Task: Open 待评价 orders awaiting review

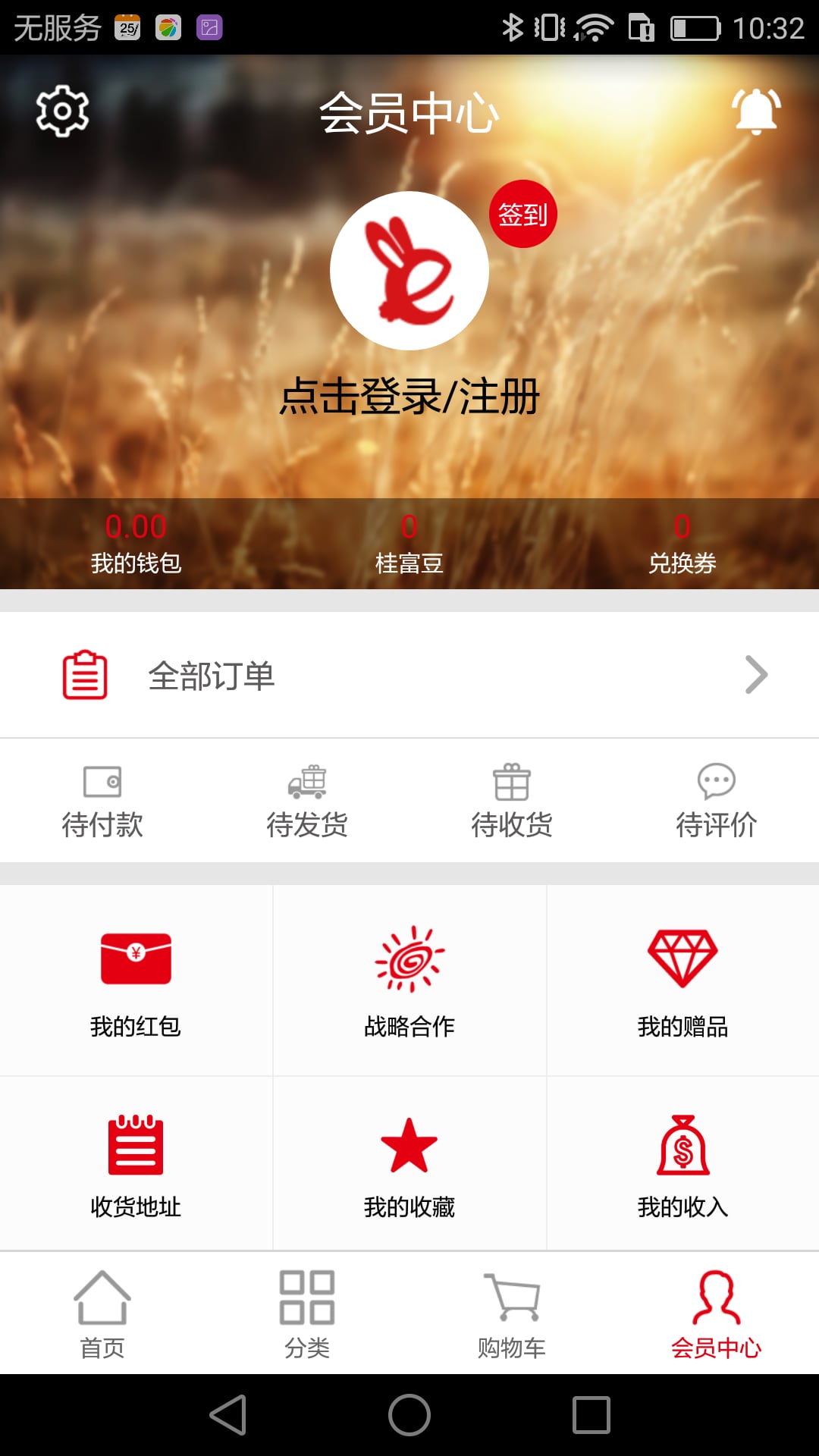Action: [x=717, y=801]
